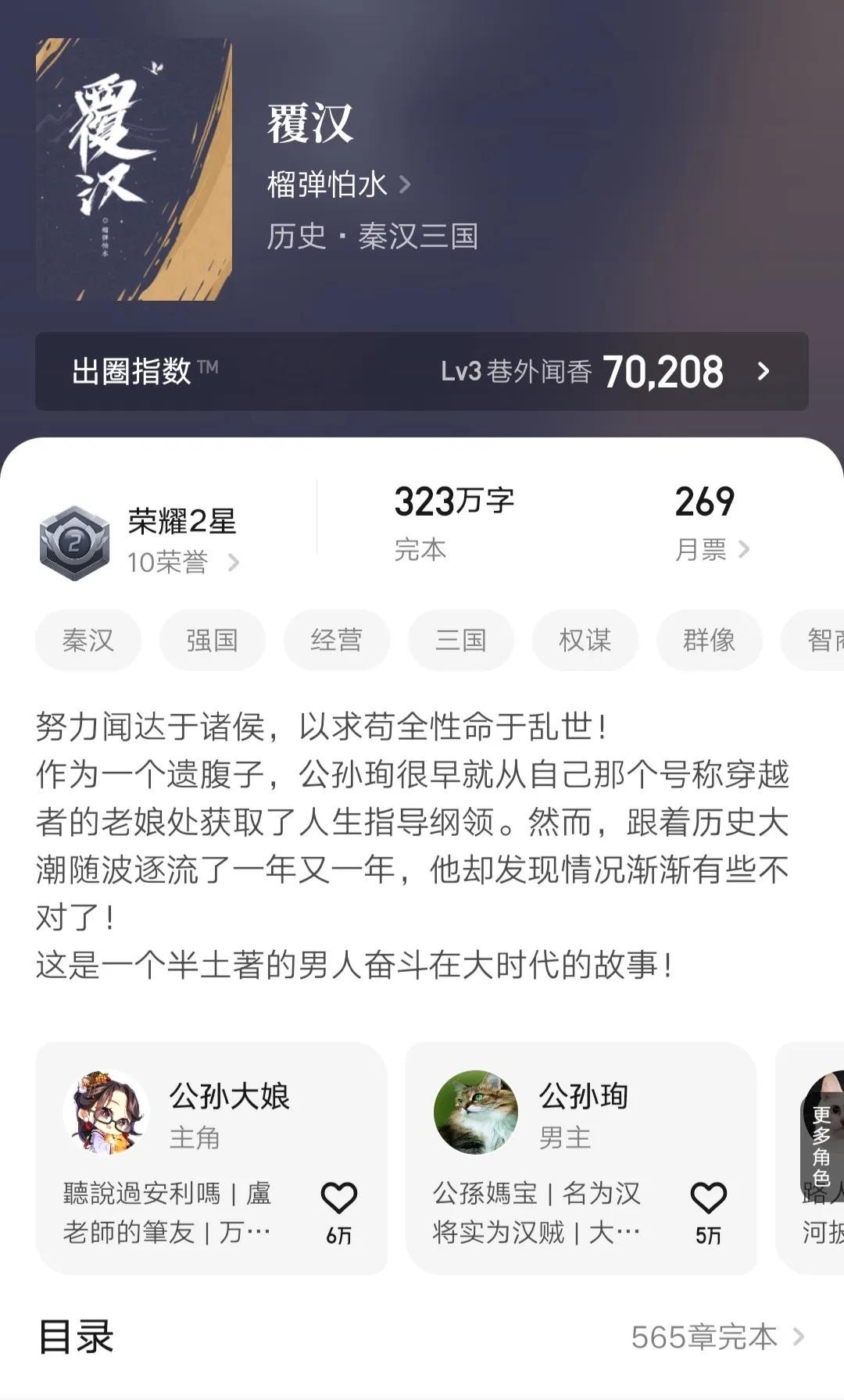This screenshot has width=844, height=1400.
Task: Select the 权谋 tag chip
Action: point(585,640)
